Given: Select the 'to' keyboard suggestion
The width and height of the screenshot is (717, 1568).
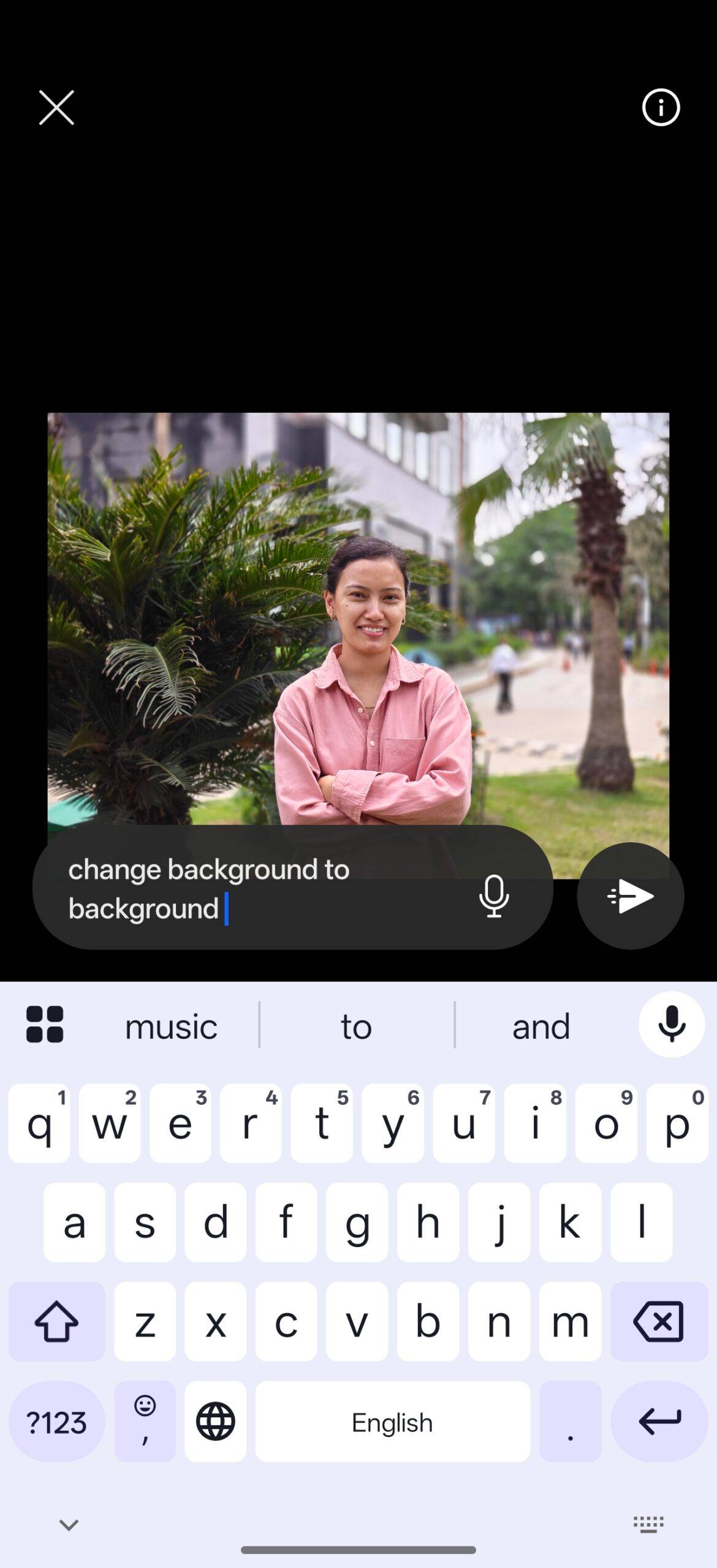Looking at the screenshot, I should (x=356, y=1027).
